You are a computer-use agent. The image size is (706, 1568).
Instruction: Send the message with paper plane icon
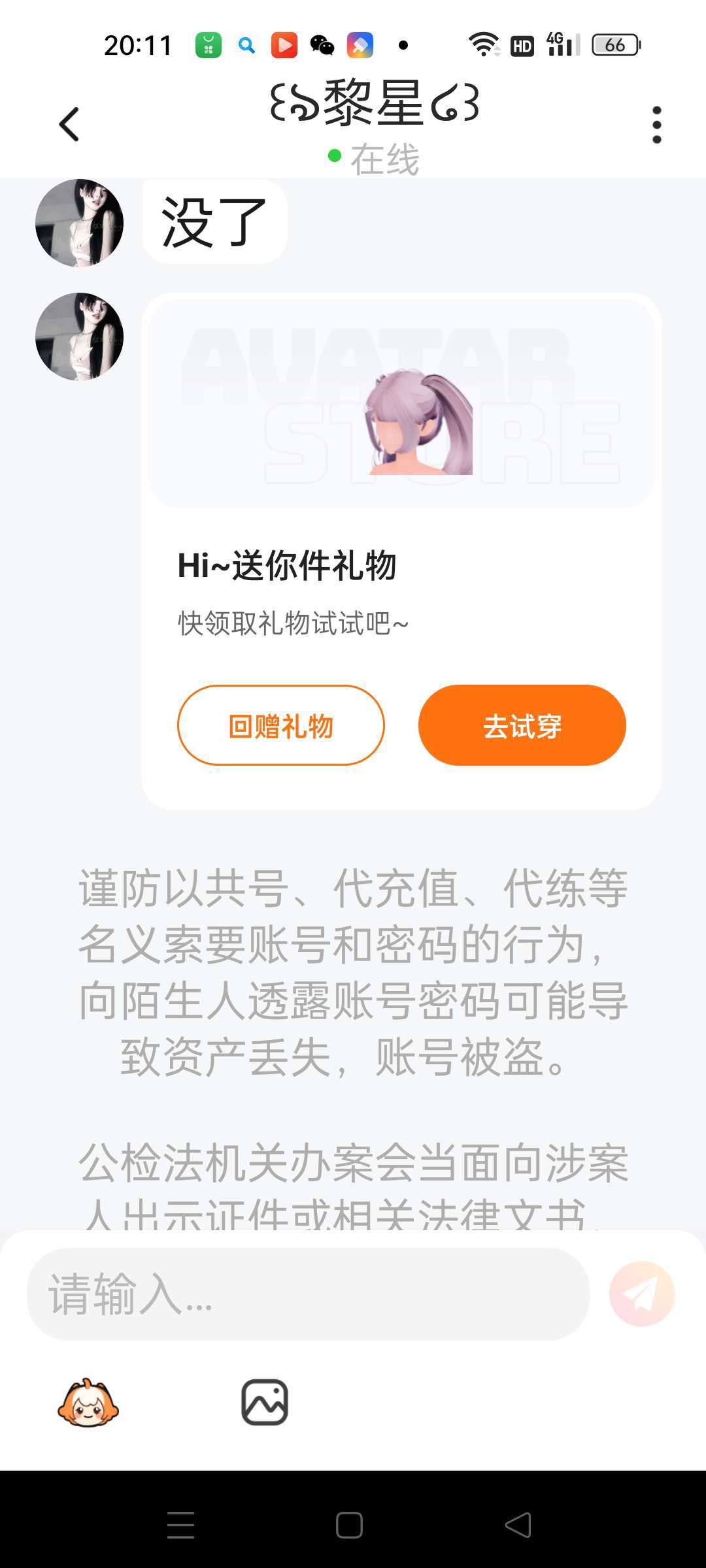click(x=641, y=1294)
